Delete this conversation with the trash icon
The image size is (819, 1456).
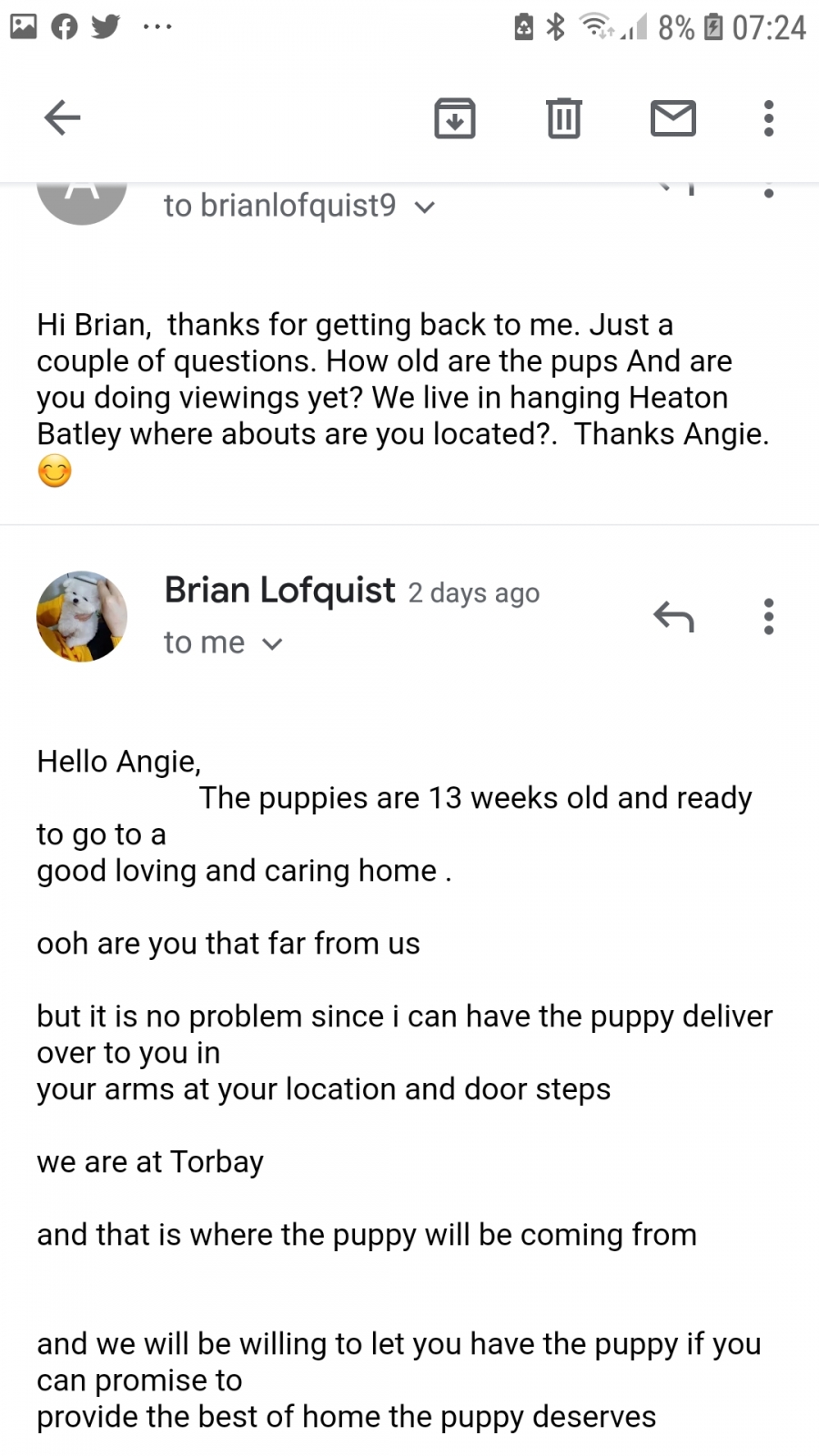click(x=563, y=118)
